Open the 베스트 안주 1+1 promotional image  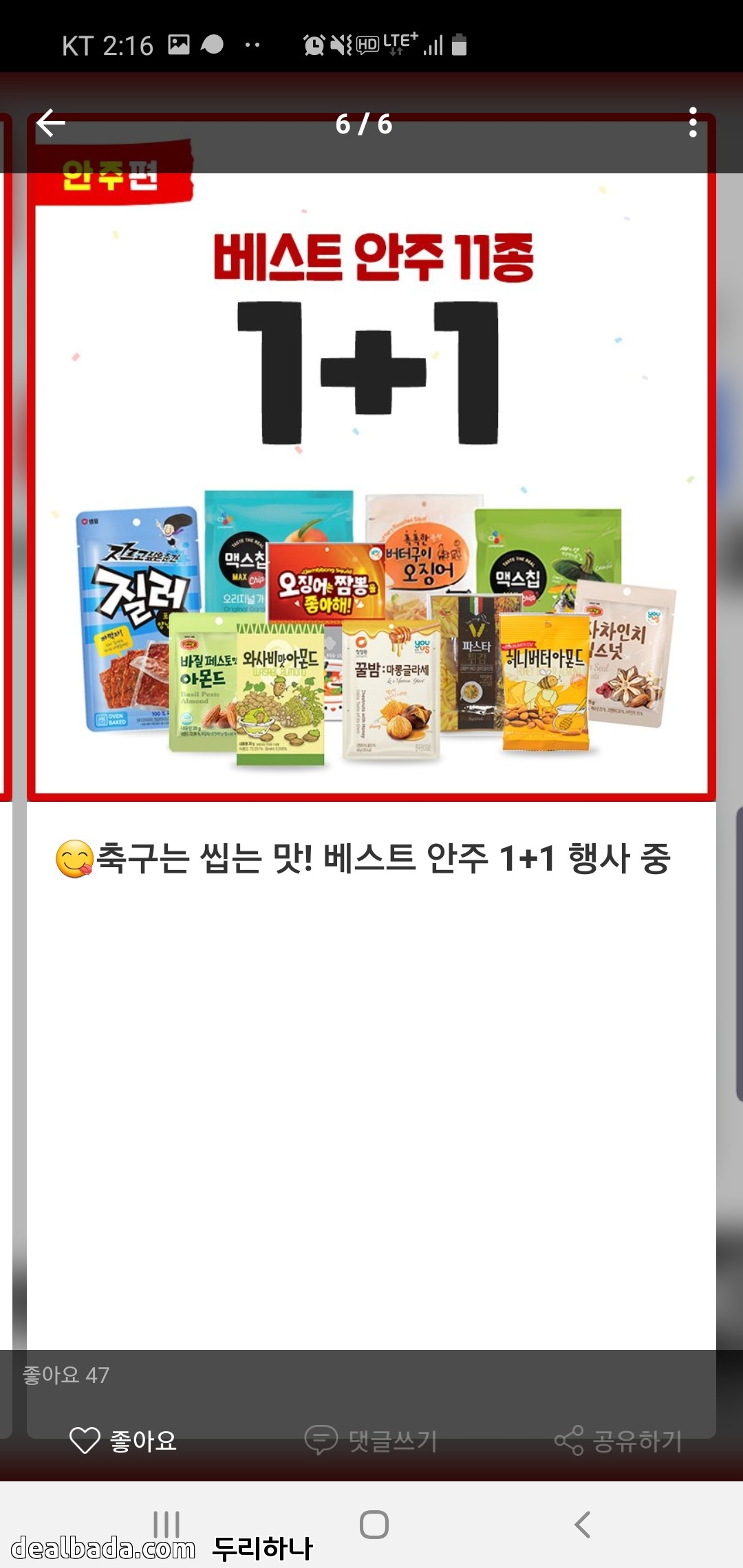(371, 485)
